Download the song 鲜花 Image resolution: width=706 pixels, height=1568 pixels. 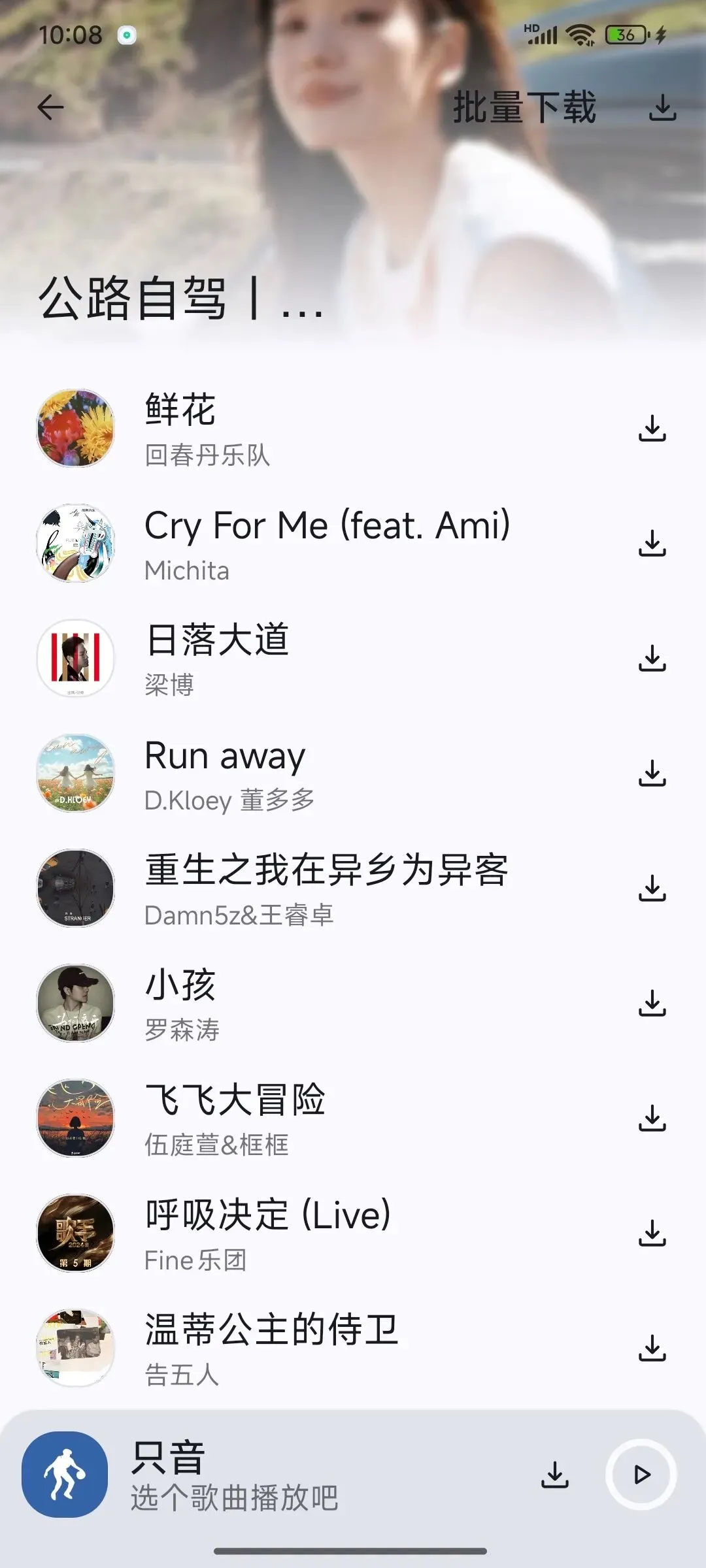click(x=652, y=429)
